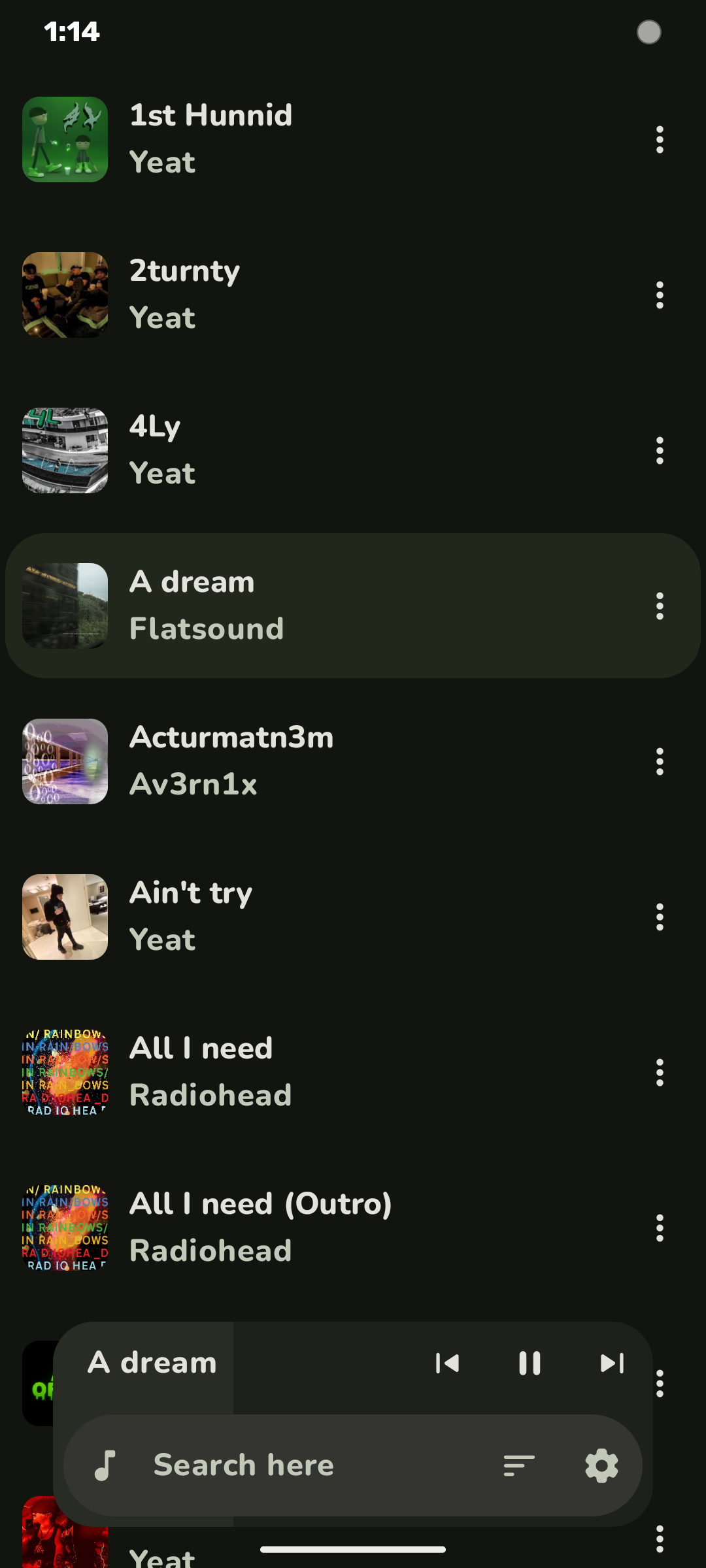Image resolution: width=706 pixels, height=1568 pixels.
Task: Open more options for Ain't try
Action: pyautogui.click(x=660, y=917)
